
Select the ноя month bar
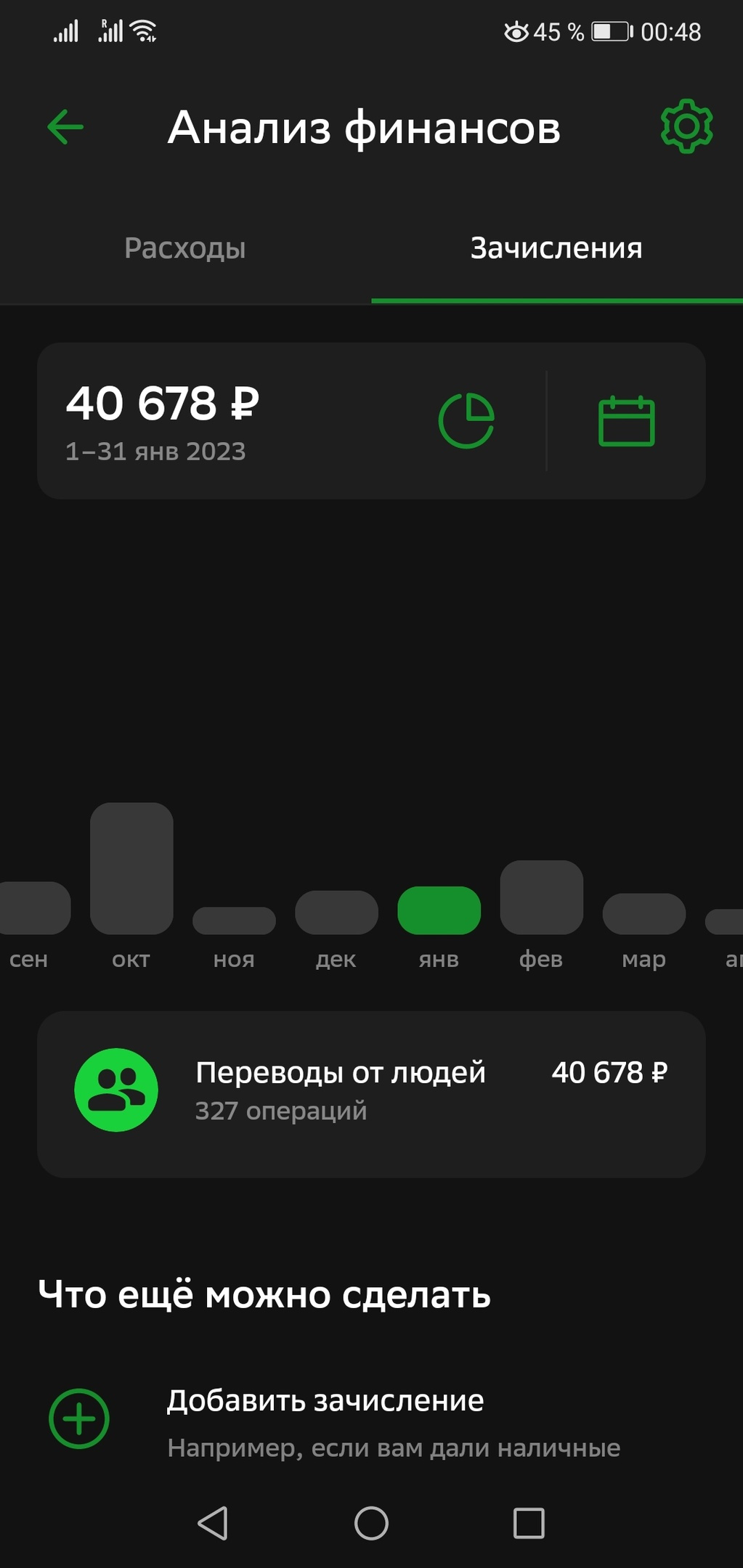coord(234,920)
